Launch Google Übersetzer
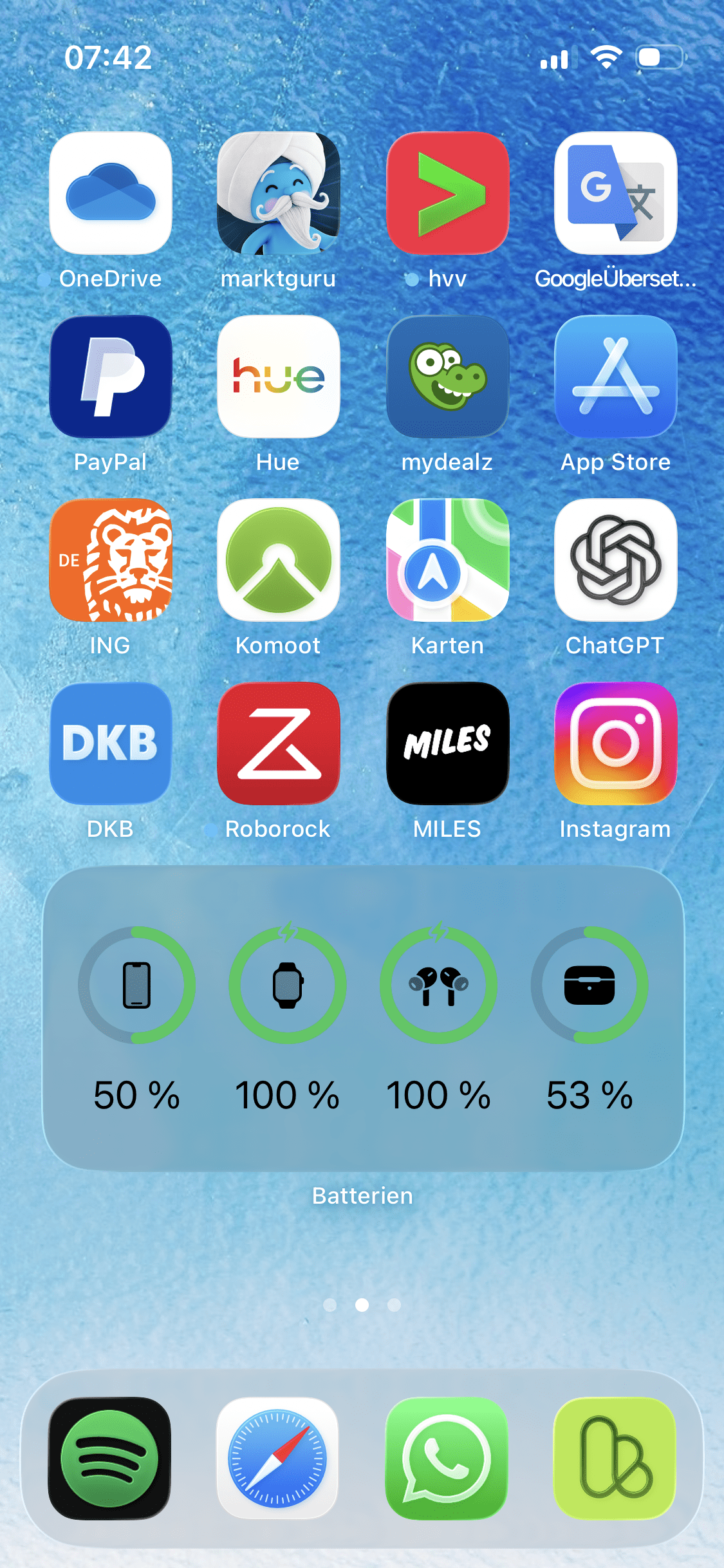This screenshot has width=724, height=1568. [x=615, y=193]
